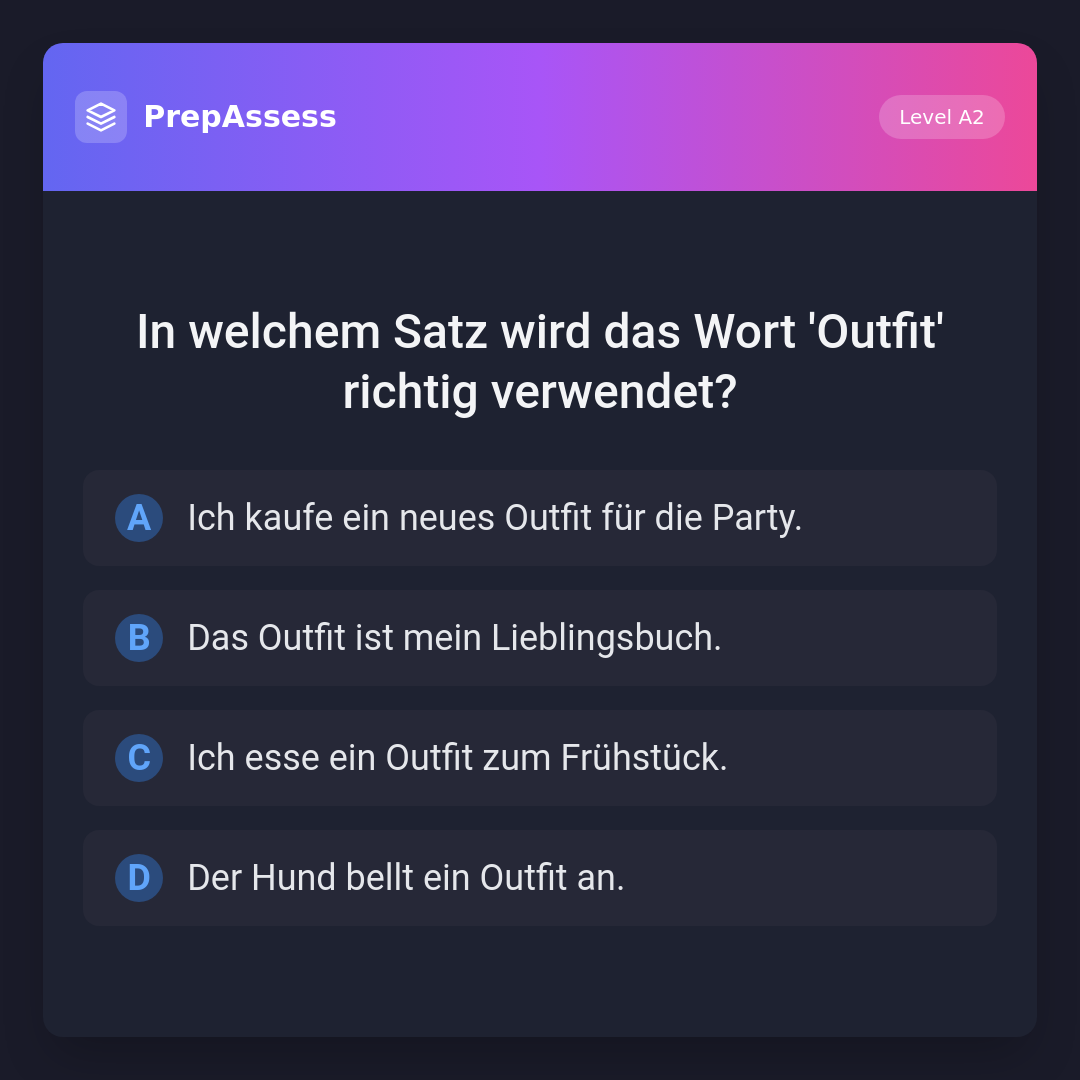The width and height of the screenshot is (1080, 1080).
Task: Pick answer C 'Ich esse ein Outfit zum Frühstück'
Action: point(540,758)
